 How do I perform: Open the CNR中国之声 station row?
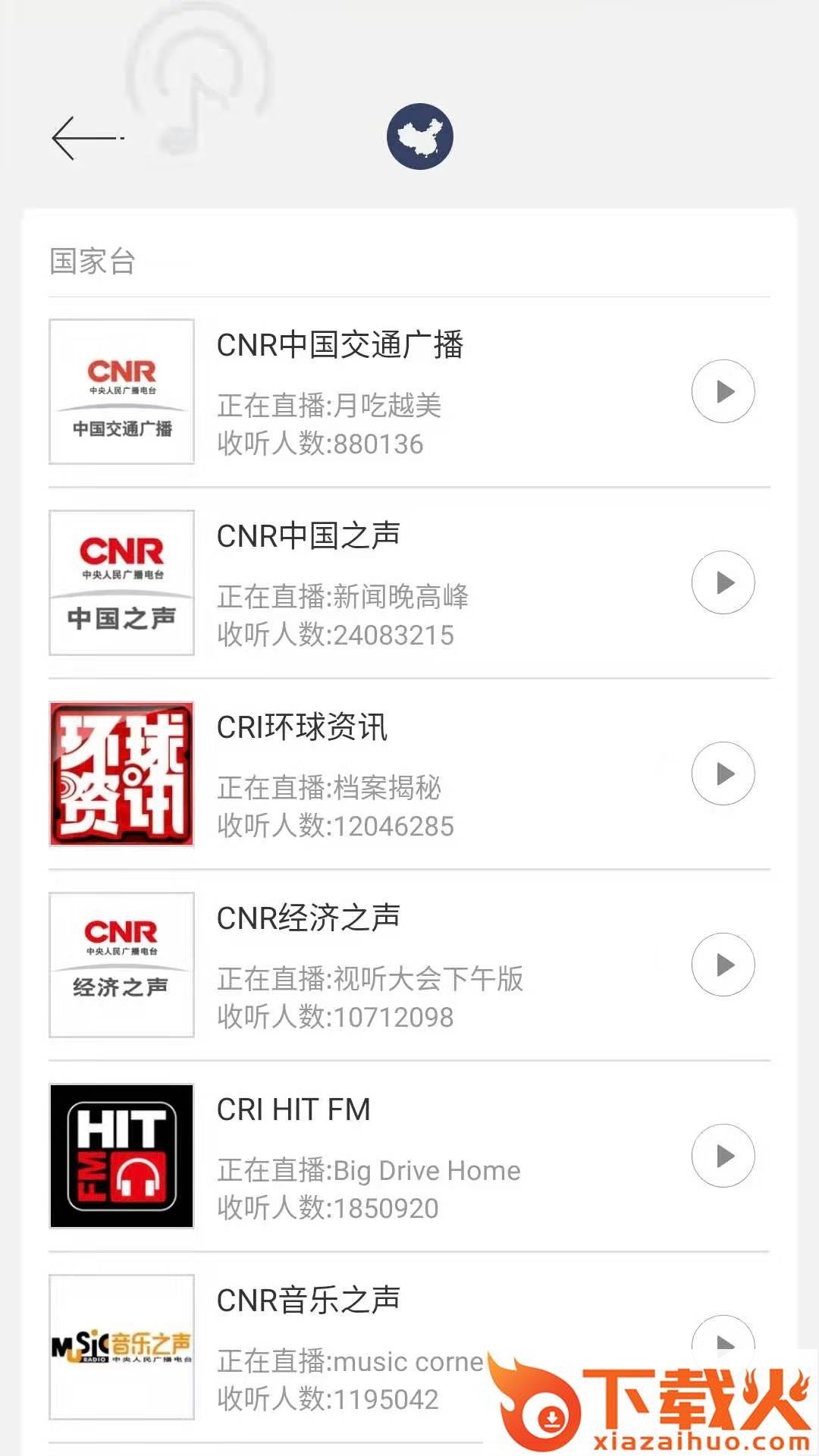pos(379,582)
